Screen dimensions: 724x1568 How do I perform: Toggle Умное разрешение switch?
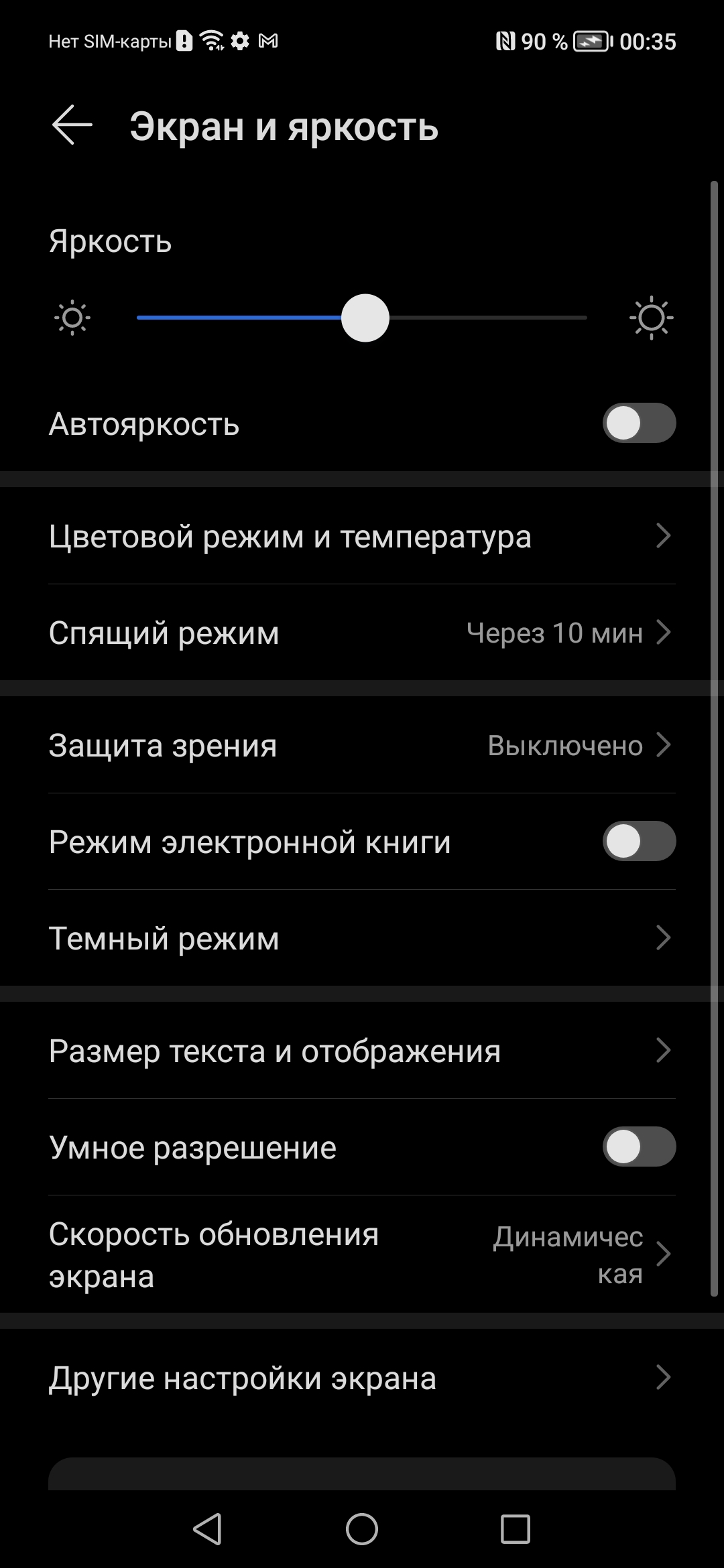[639, 1147]
